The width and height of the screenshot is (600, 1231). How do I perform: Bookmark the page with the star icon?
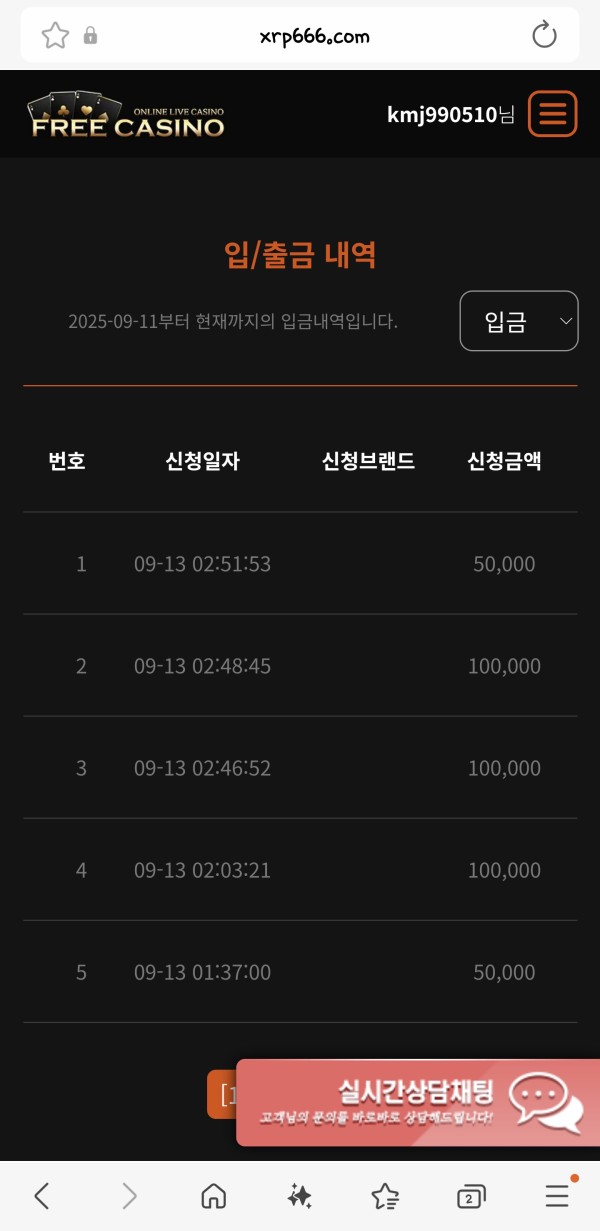(x=55, y=36)
